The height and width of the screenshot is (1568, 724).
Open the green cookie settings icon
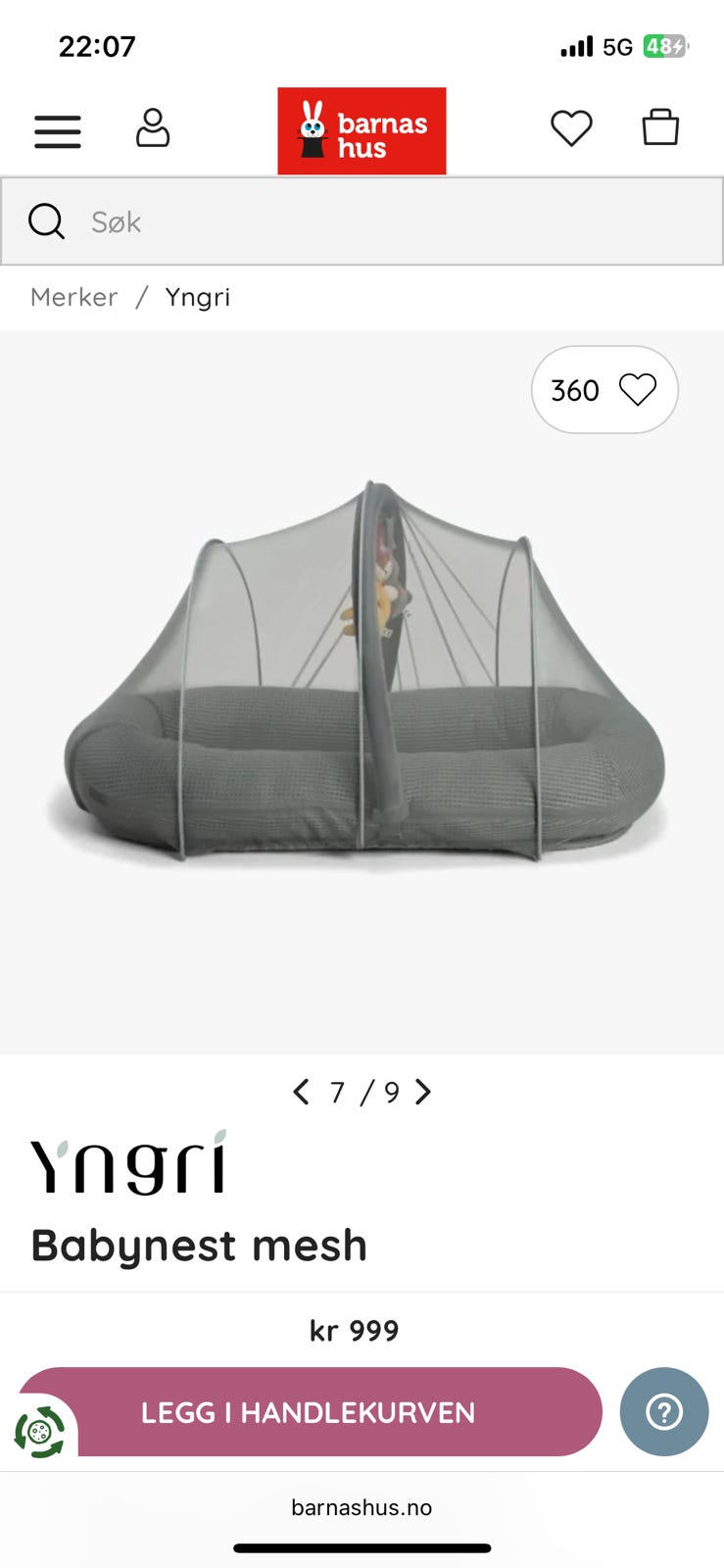(x=39, y=1432)
